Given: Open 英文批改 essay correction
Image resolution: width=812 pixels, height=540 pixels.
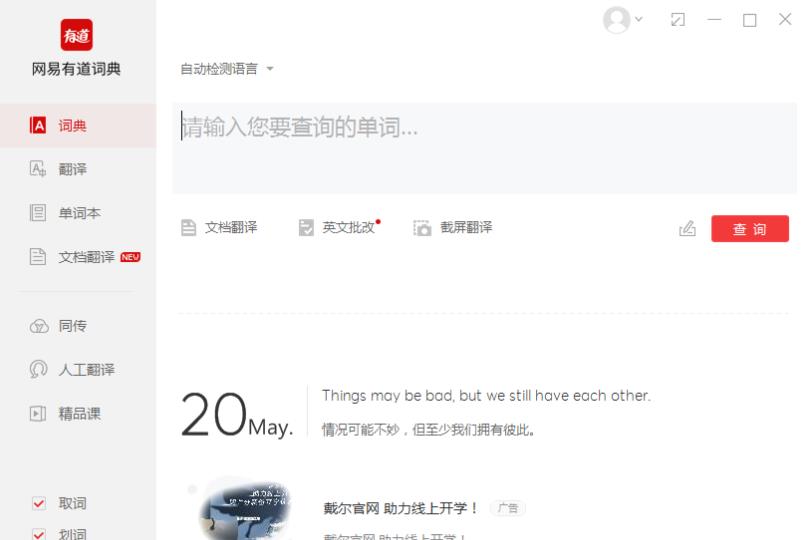Looking at the screenshot, I should tap(338, 227).
